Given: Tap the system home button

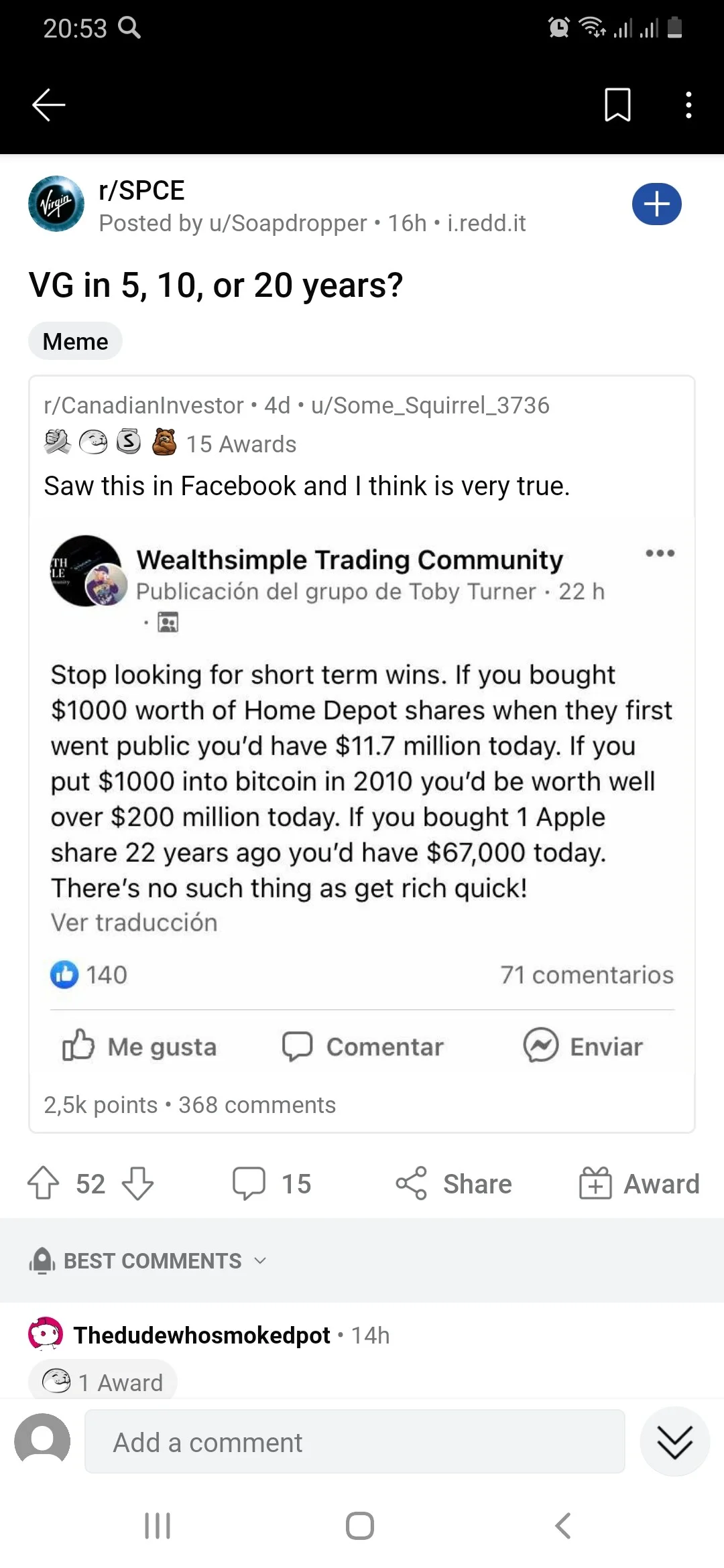Looking at the screenshot, I should point(360,1526).
